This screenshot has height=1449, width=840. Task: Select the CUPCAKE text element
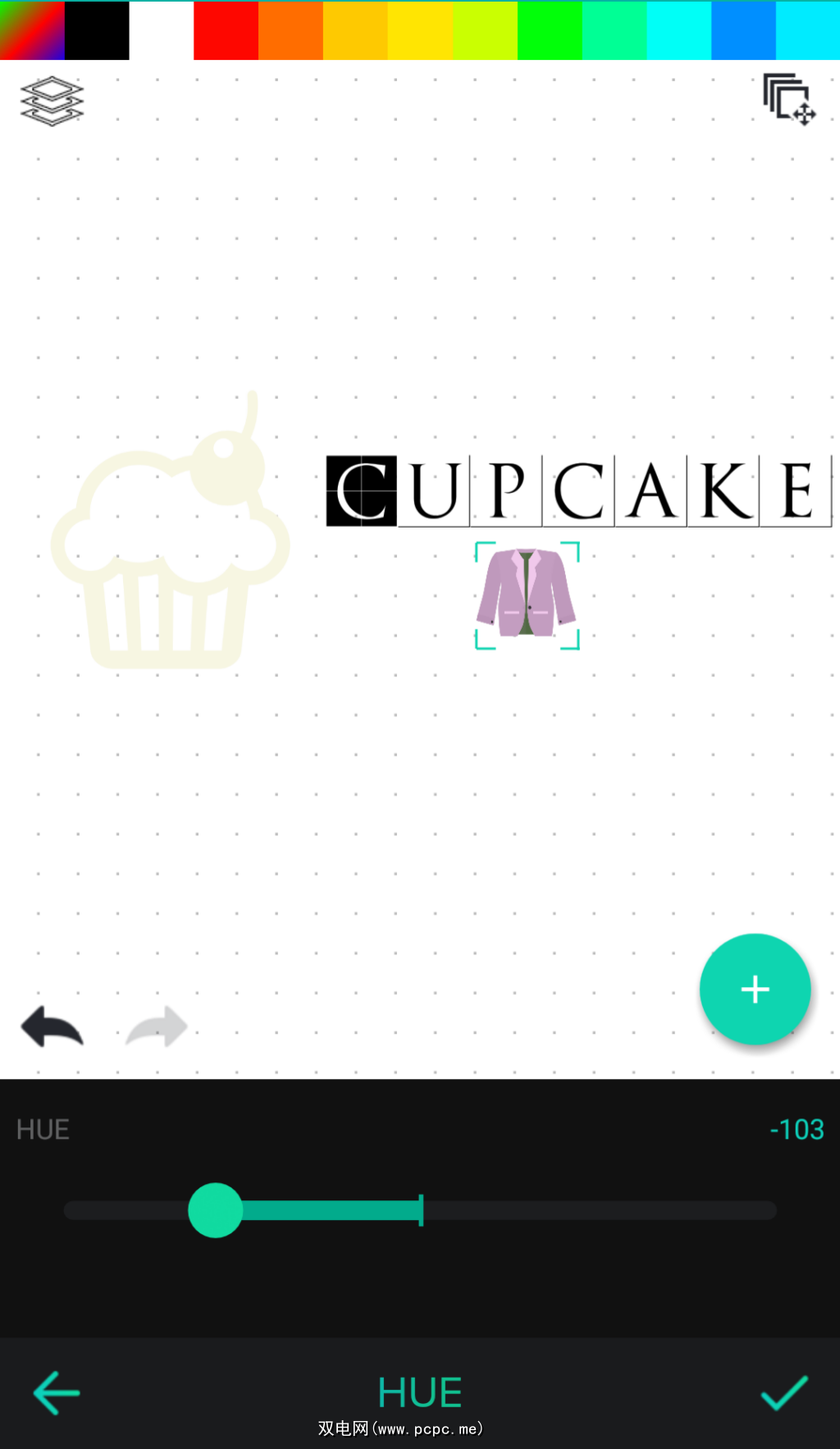tap(578, 491)
